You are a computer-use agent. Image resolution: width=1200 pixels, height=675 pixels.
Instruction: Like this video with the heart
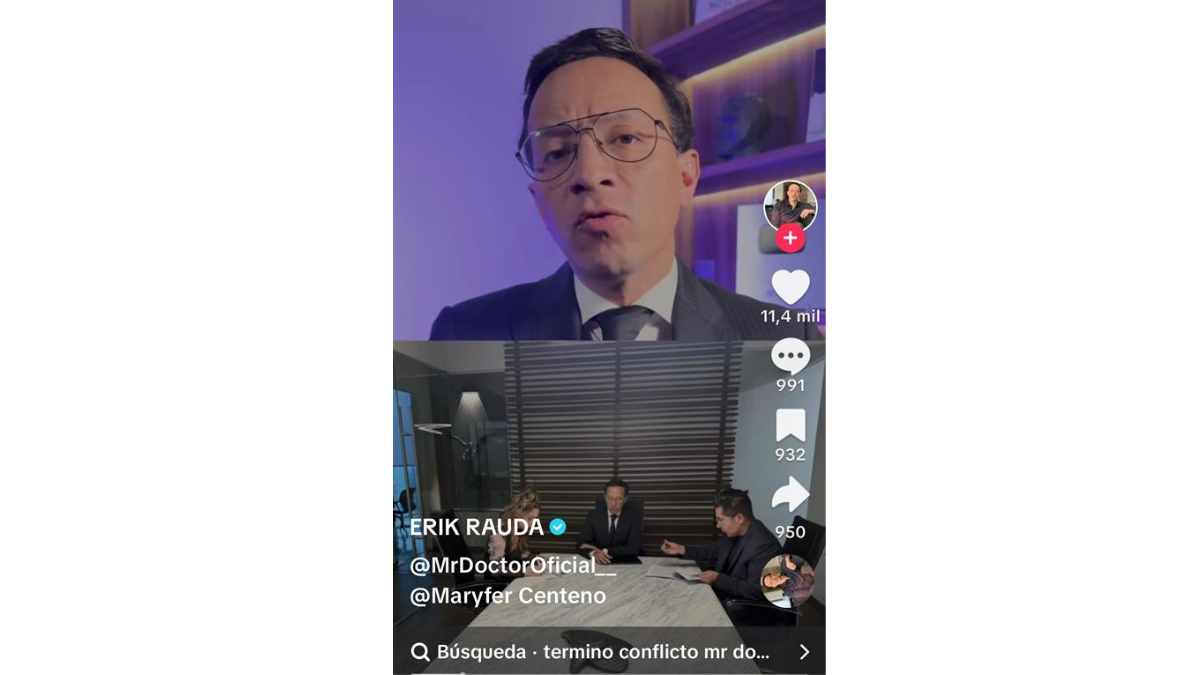pyautogui.click(x=790, y=288)
